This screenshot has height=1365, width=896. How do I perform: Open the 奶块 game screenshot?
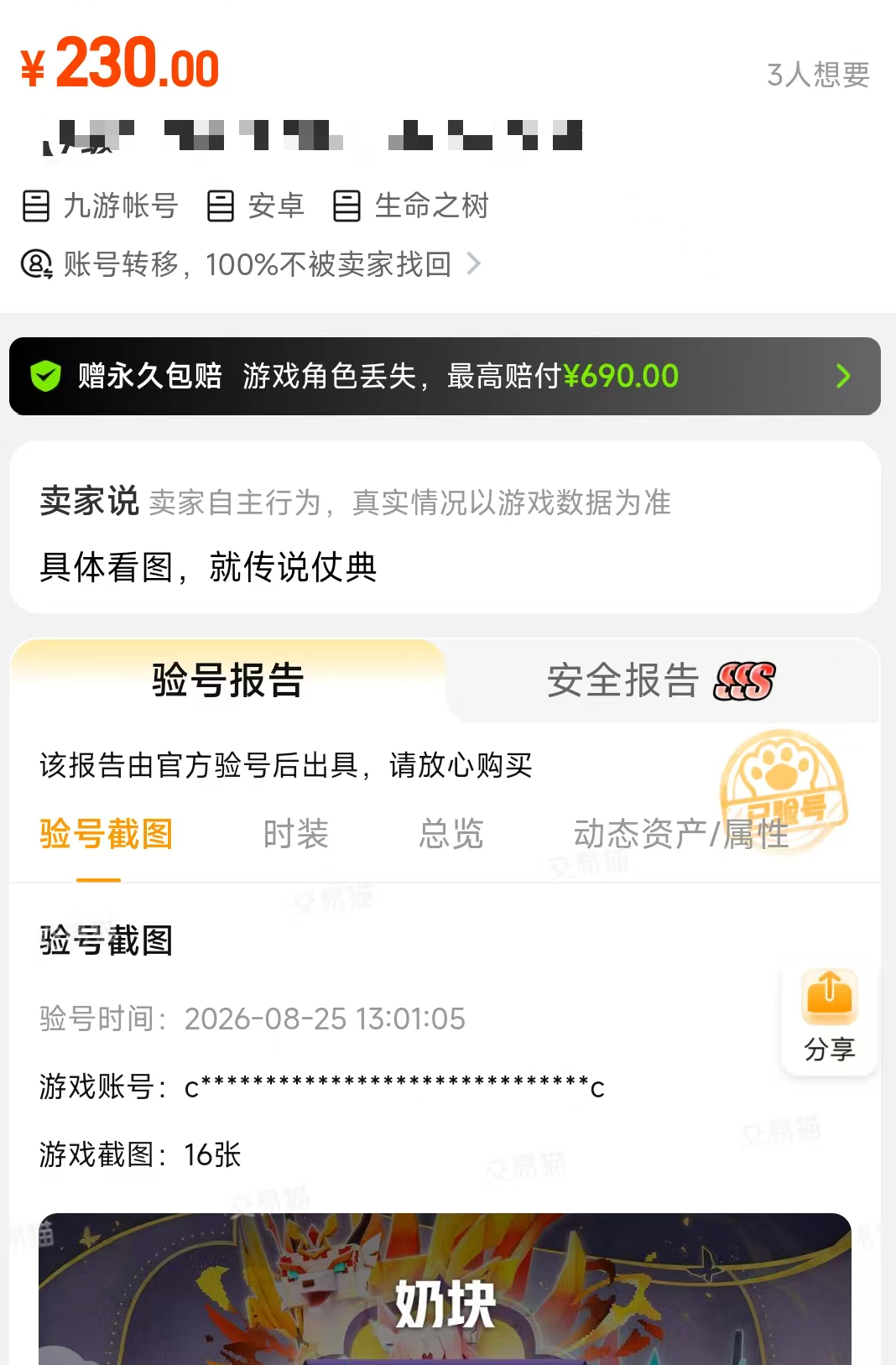click(x=445, y=1289)
